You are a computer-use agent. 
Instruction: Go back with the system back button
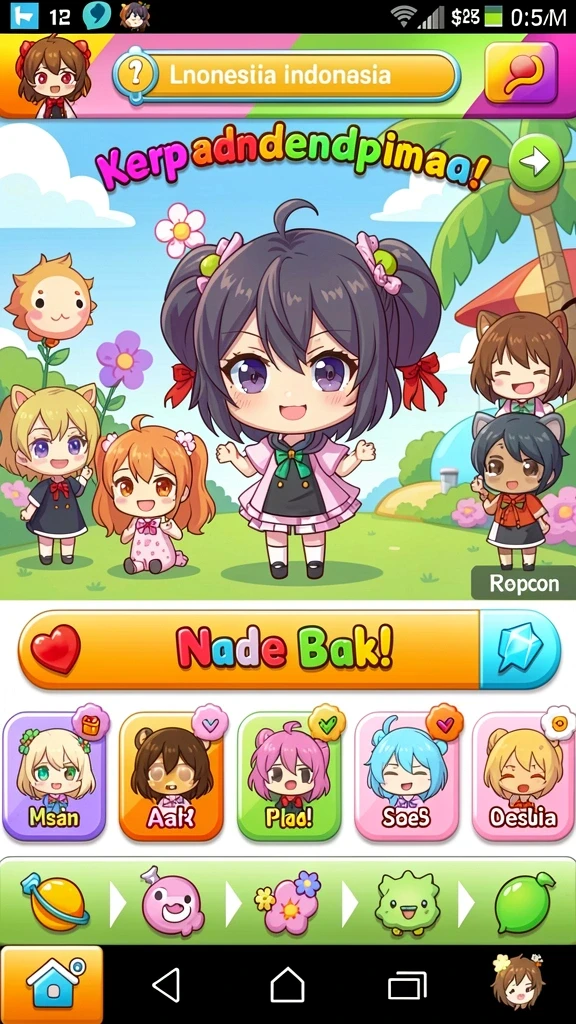167,985
